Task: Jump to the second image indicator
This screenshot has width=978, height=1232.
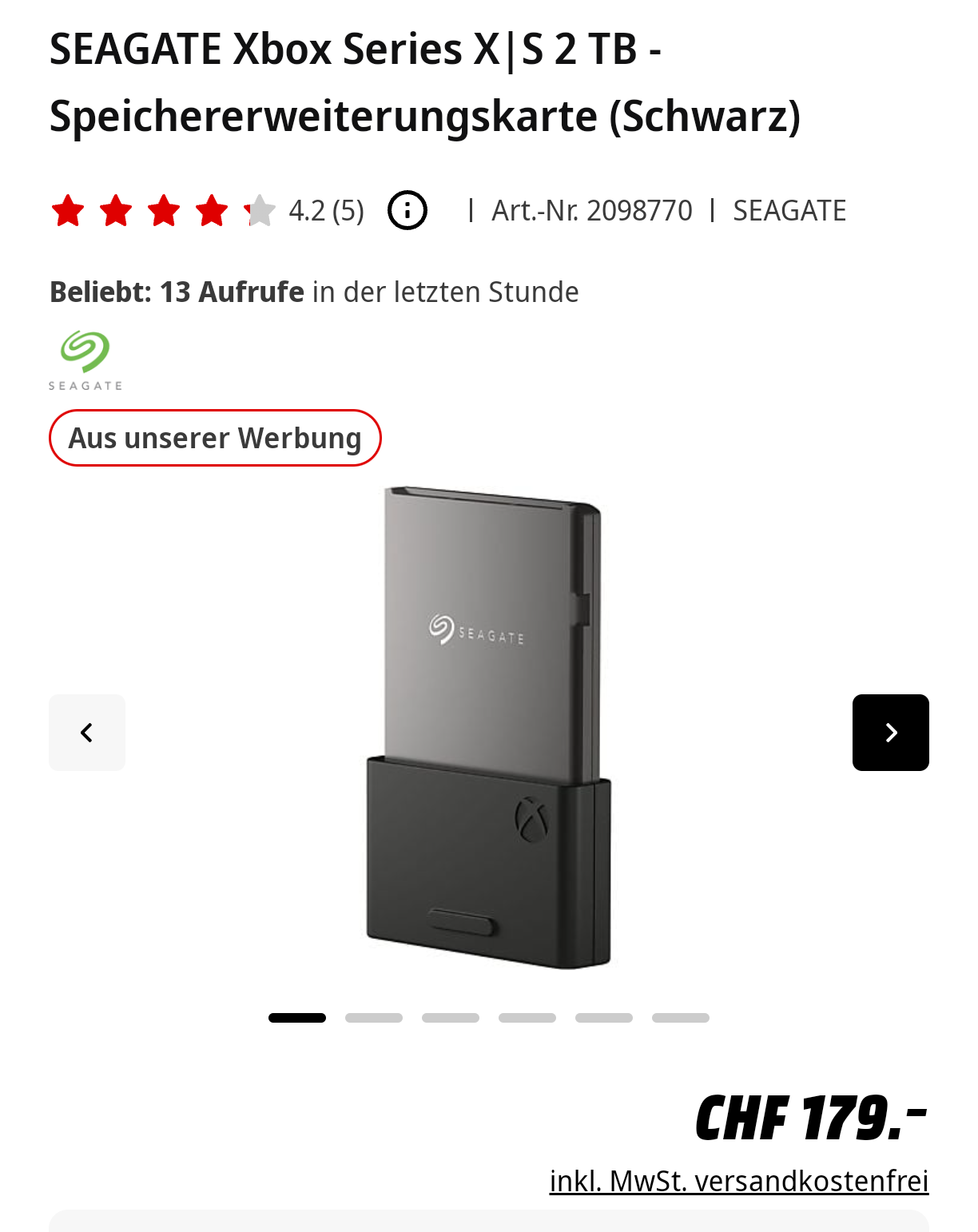Action: click(x=374, y=1018)
